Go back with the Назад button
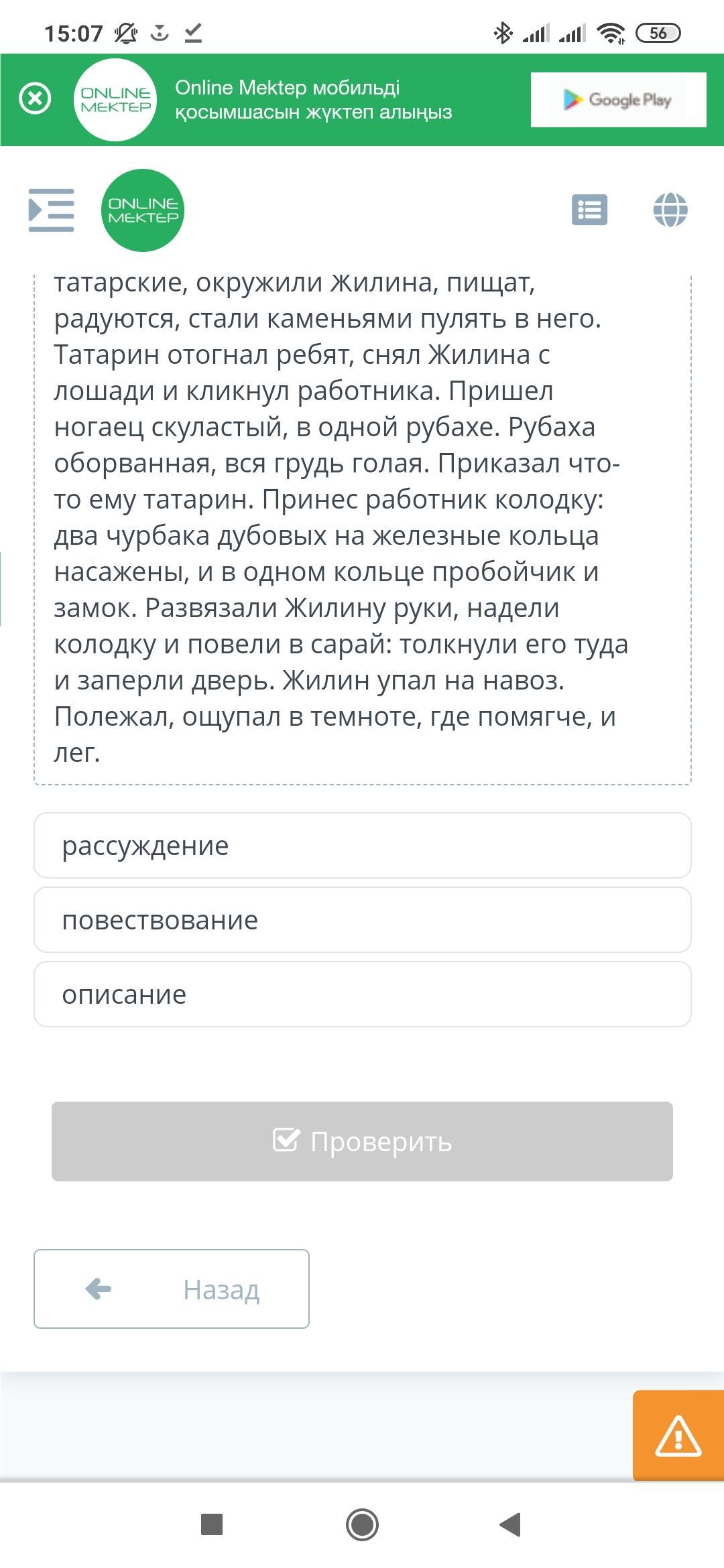Screen dimensions: 724x1568 click(x=172, y=1289)
